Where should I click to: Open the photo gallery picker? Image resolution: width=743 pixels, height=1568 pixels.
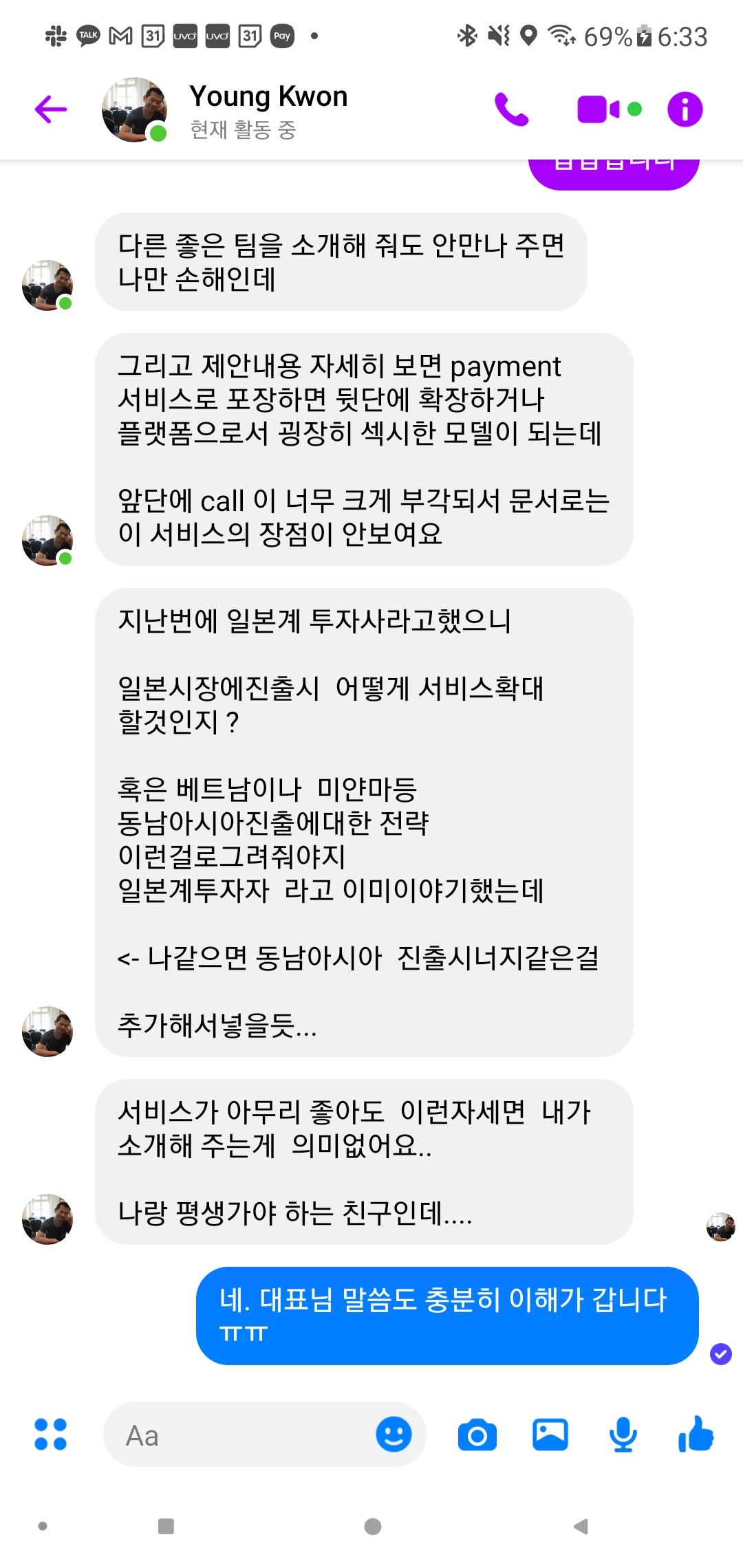point(550,1435)
